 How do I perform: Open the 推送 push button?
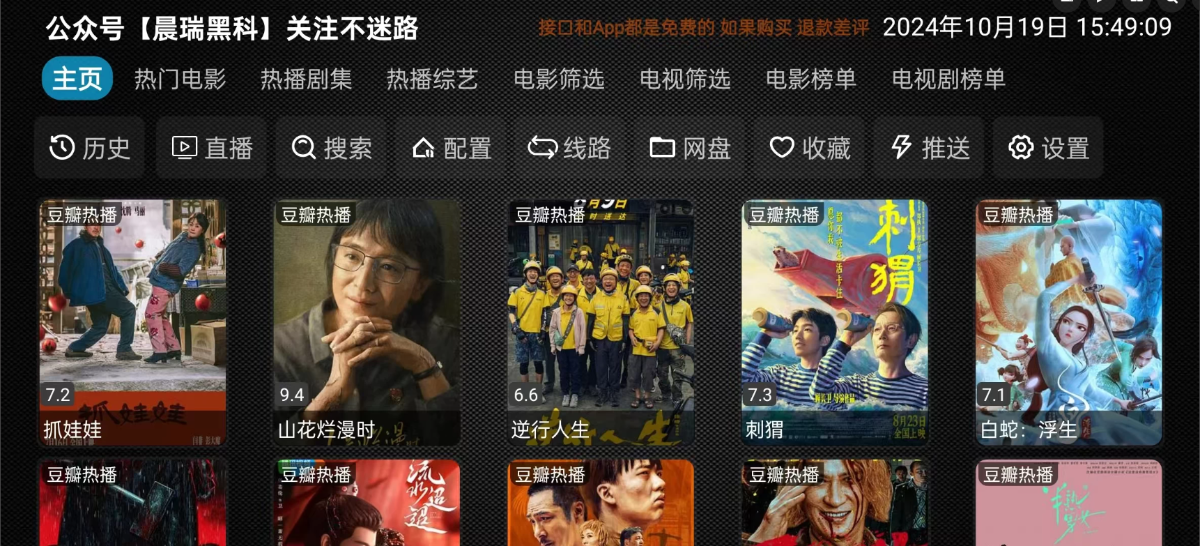click(929, 148)
